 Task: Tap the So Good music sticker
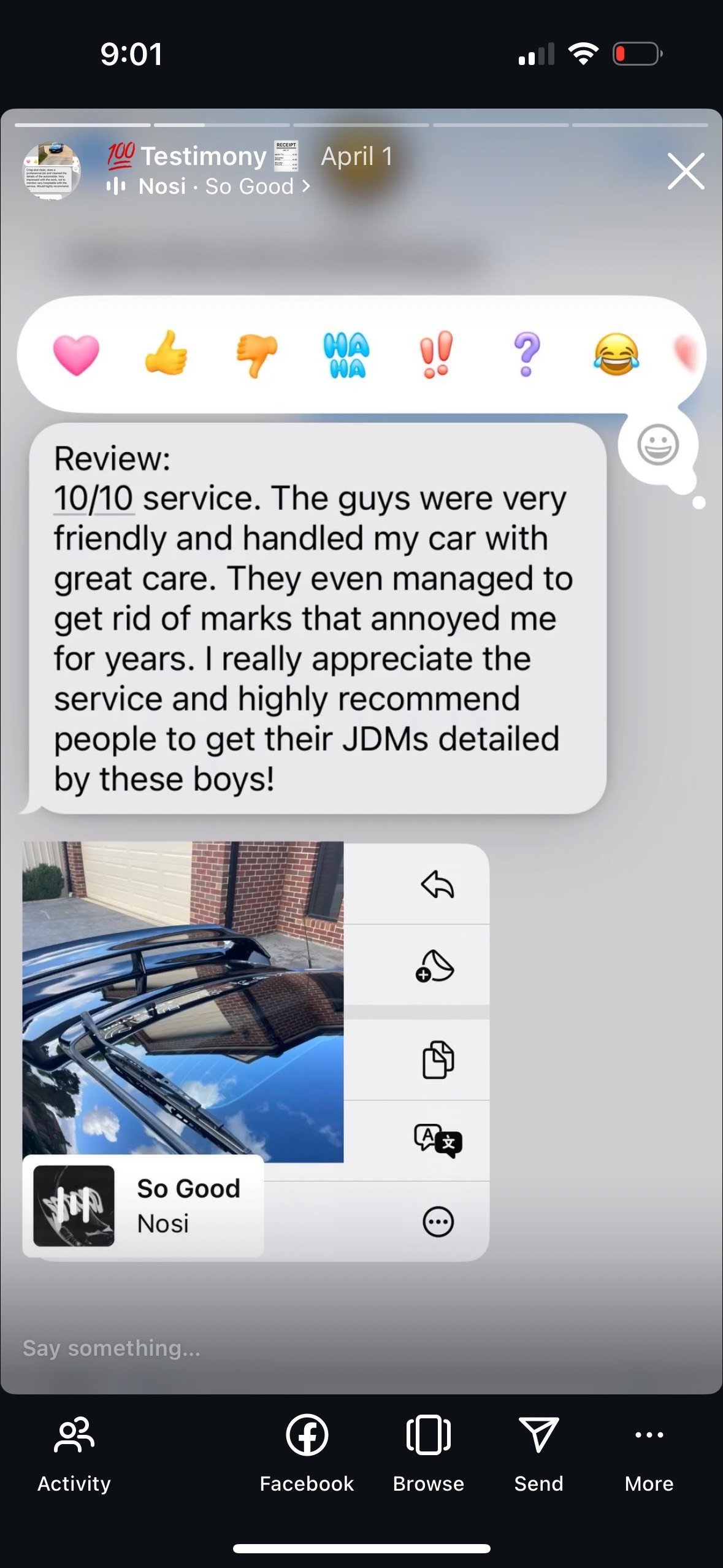(x=143, y=1206)
